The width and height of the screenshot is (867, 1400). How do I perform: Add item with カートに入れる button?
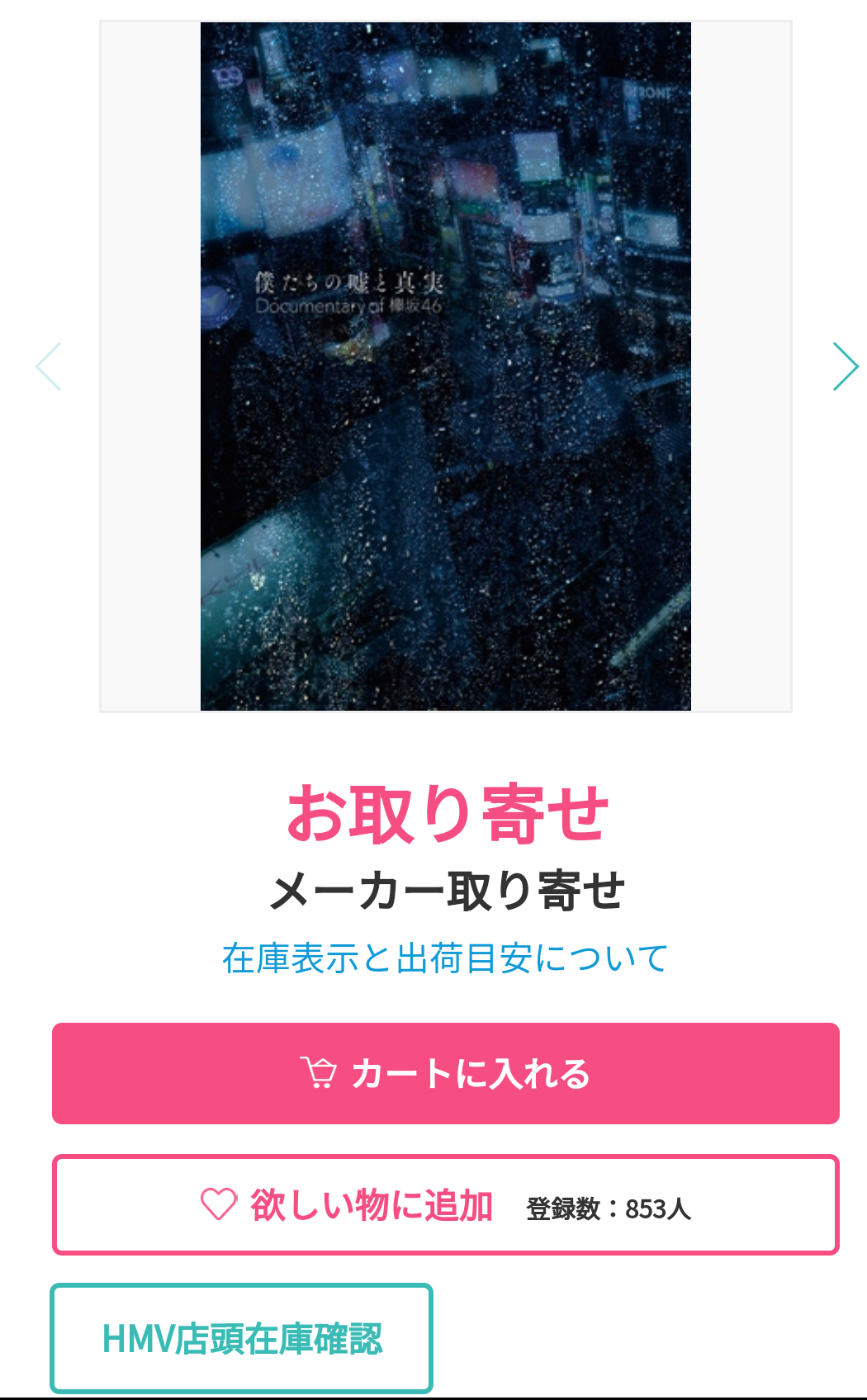click(446, 1074)
